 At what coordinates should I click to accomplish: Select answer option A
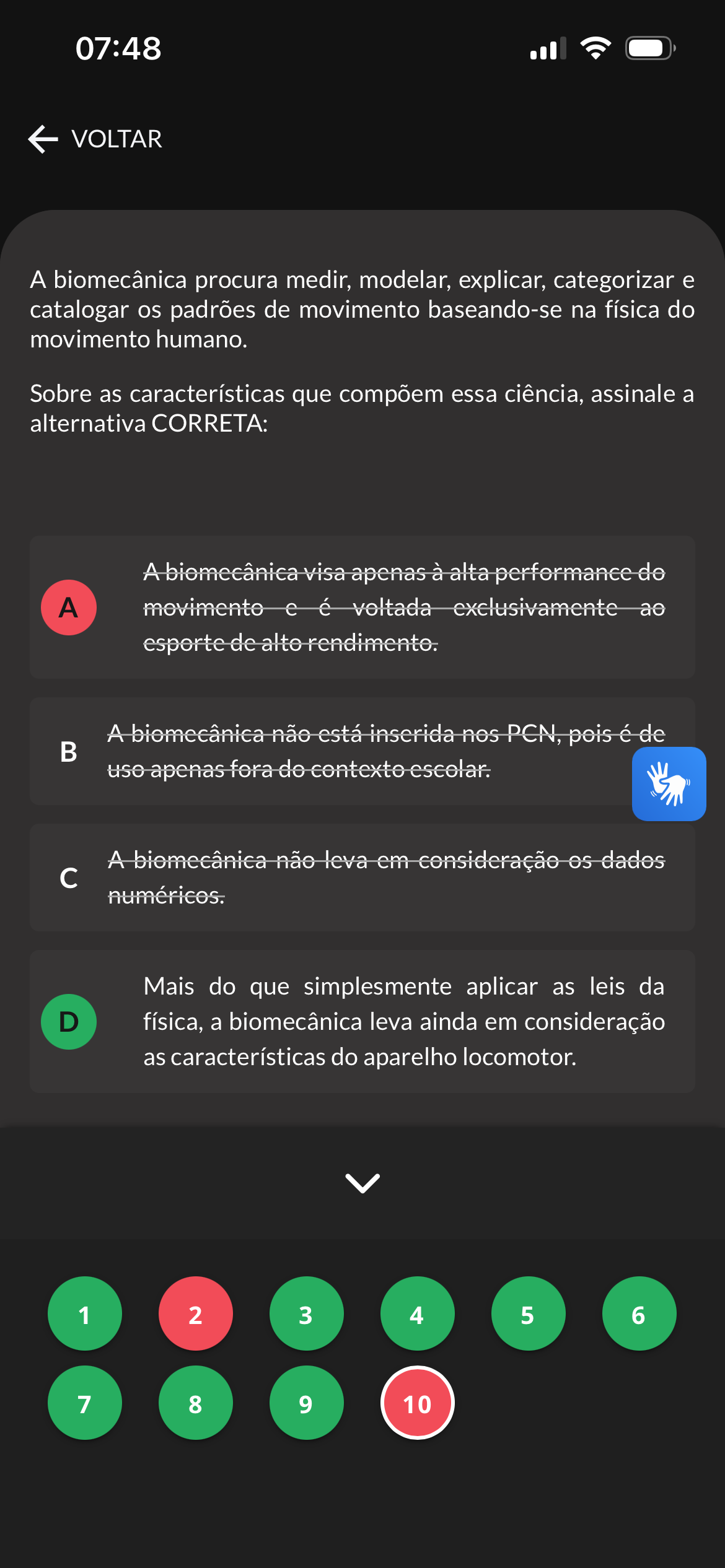pyautogui.click(x=362, y=607)
